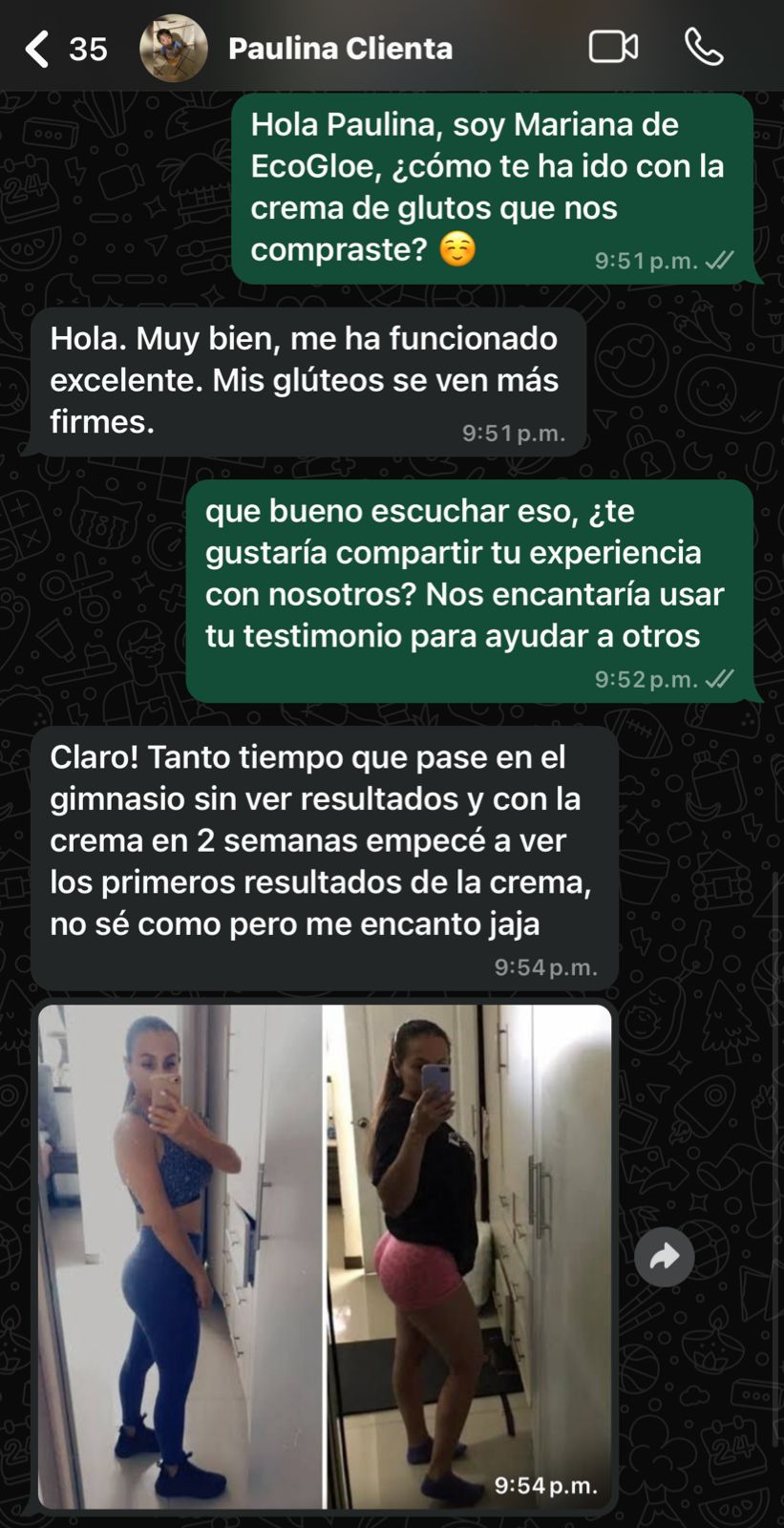View Paulina Clienta's profile picture

174,49
